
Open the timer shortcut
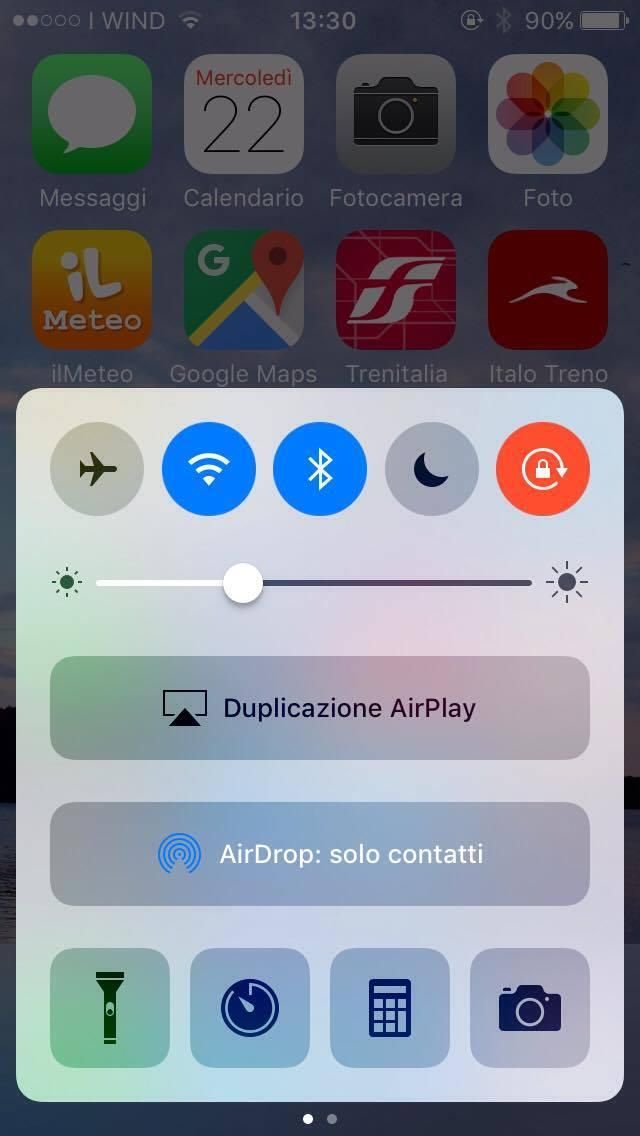(250, 1008)
